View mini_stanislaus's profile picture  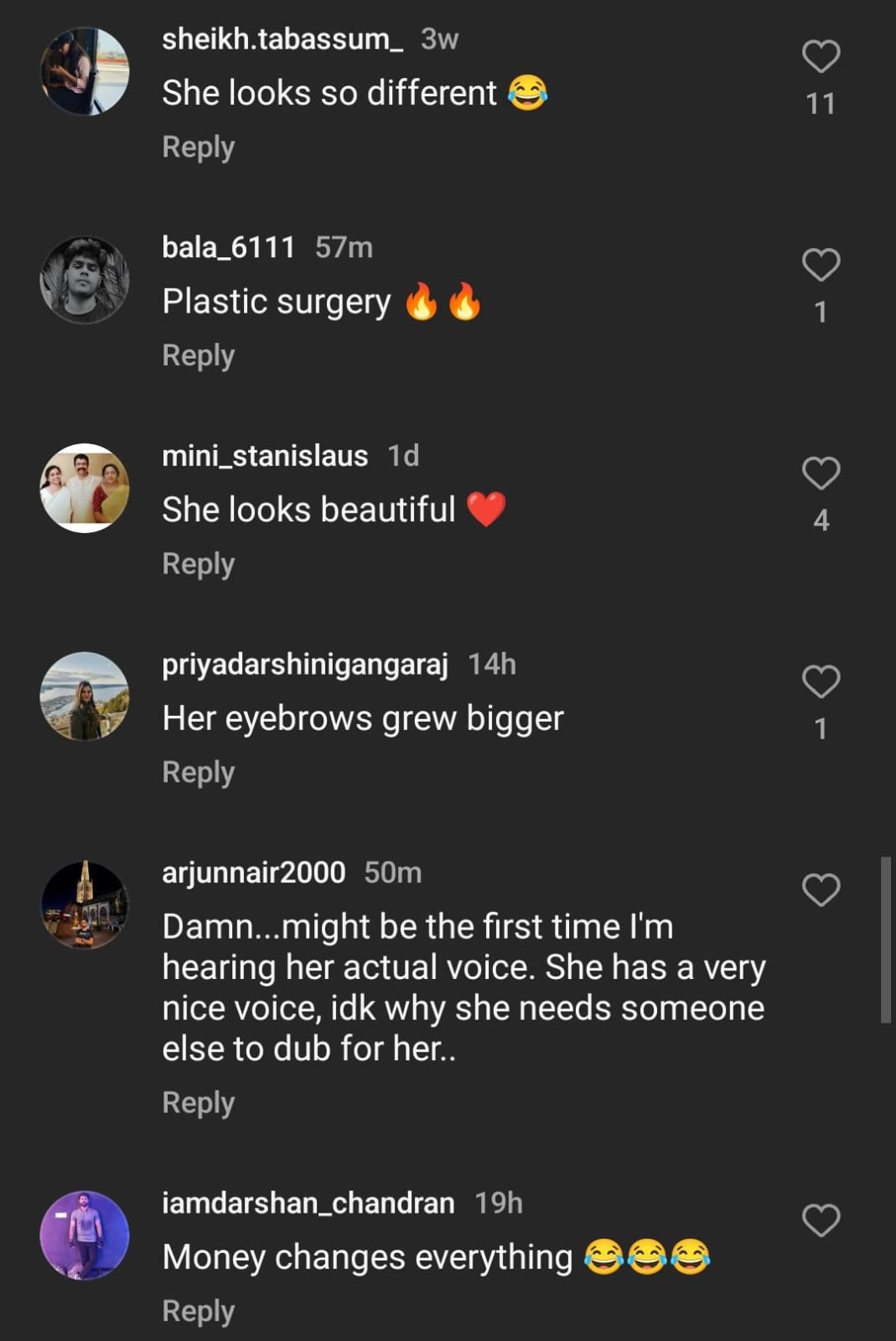[85, 488]
